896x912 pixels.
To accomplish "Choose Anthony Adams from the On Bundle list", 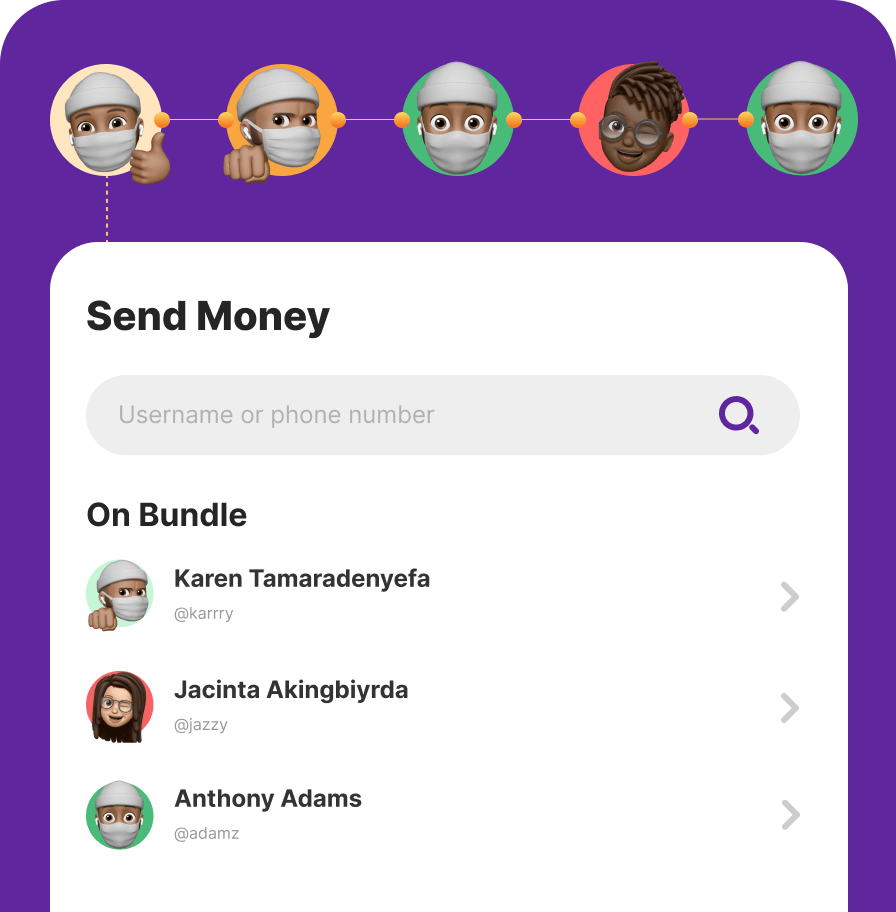I will tap(440, 815).
